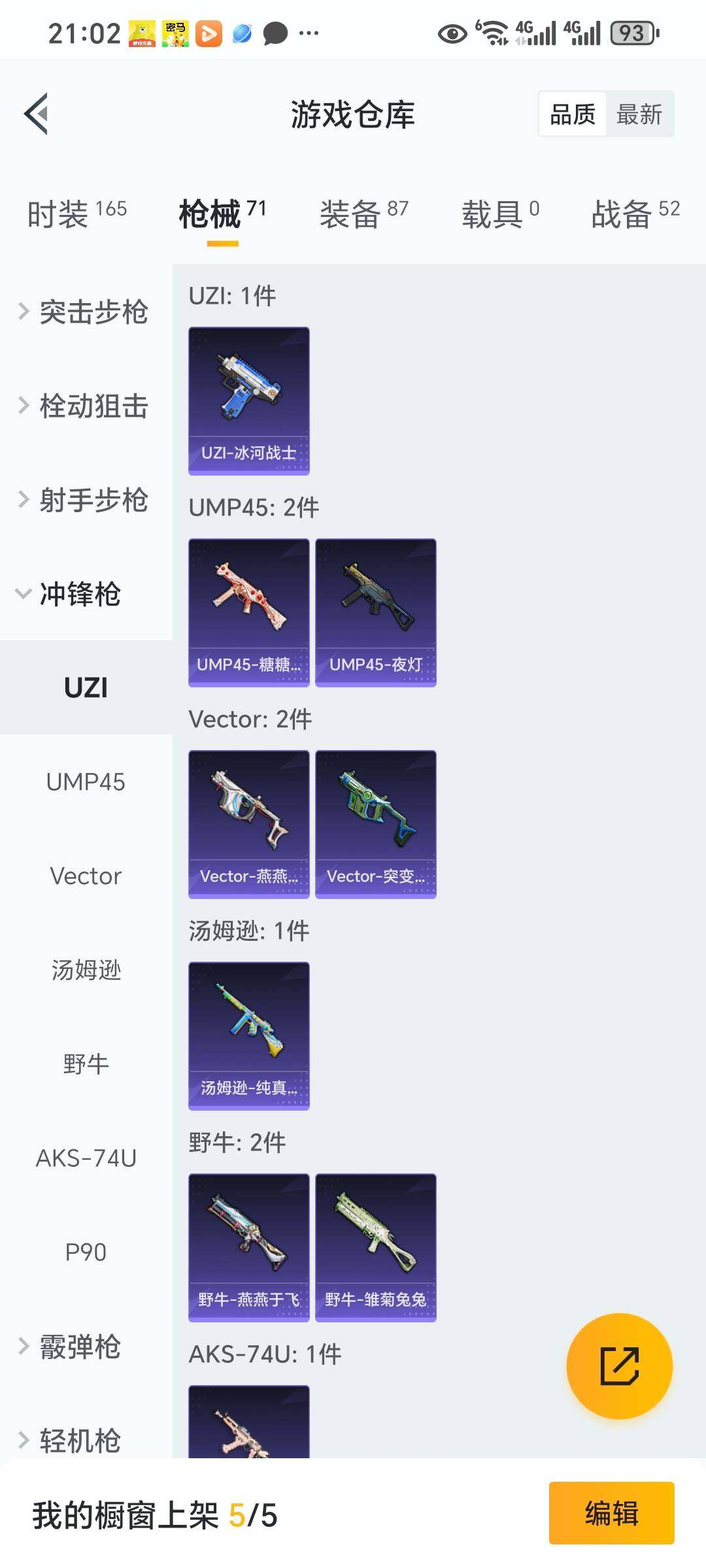Screen dimensions: 706x1568
Task: Switch to the 装备 tab
Action: point(363,214)
